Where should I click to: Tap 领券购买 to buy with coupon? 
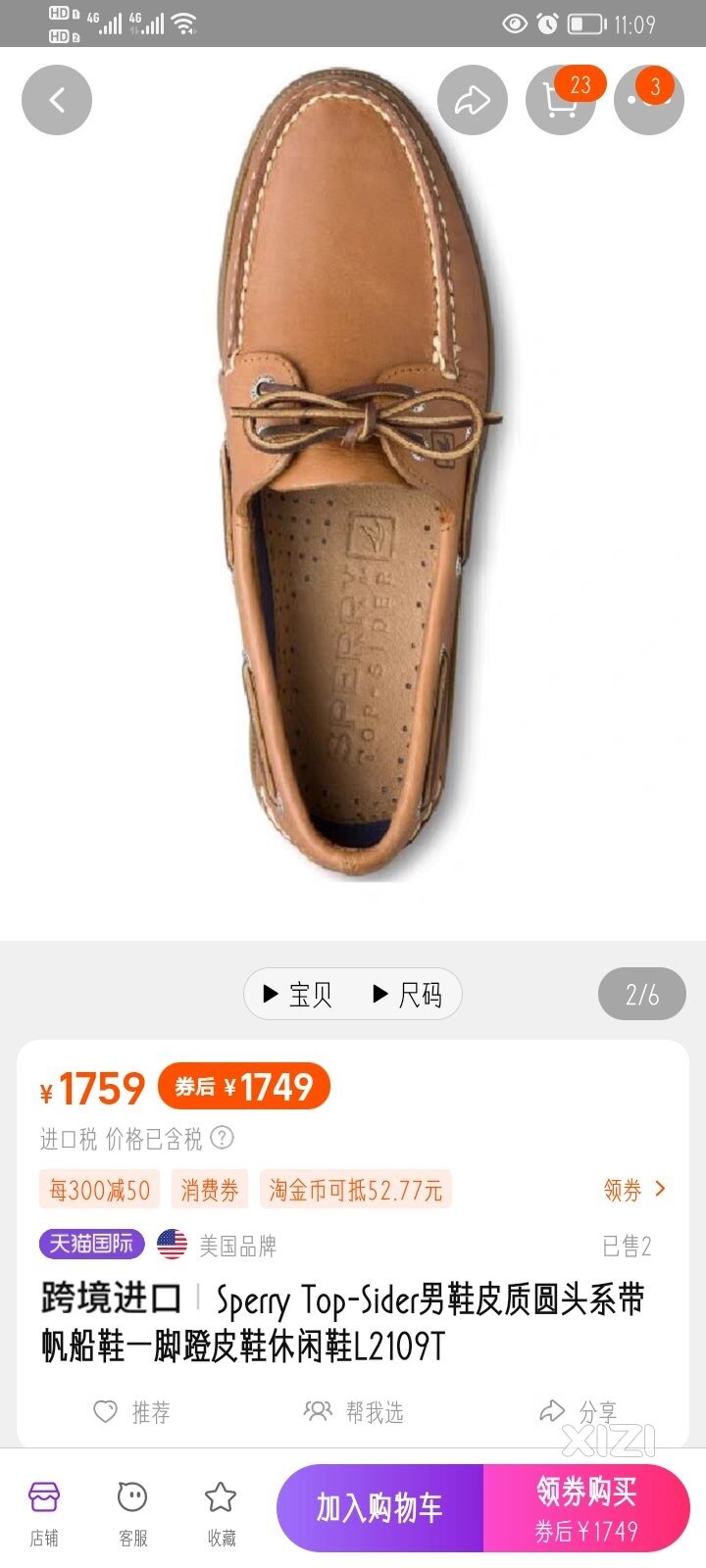point(586,1508)
